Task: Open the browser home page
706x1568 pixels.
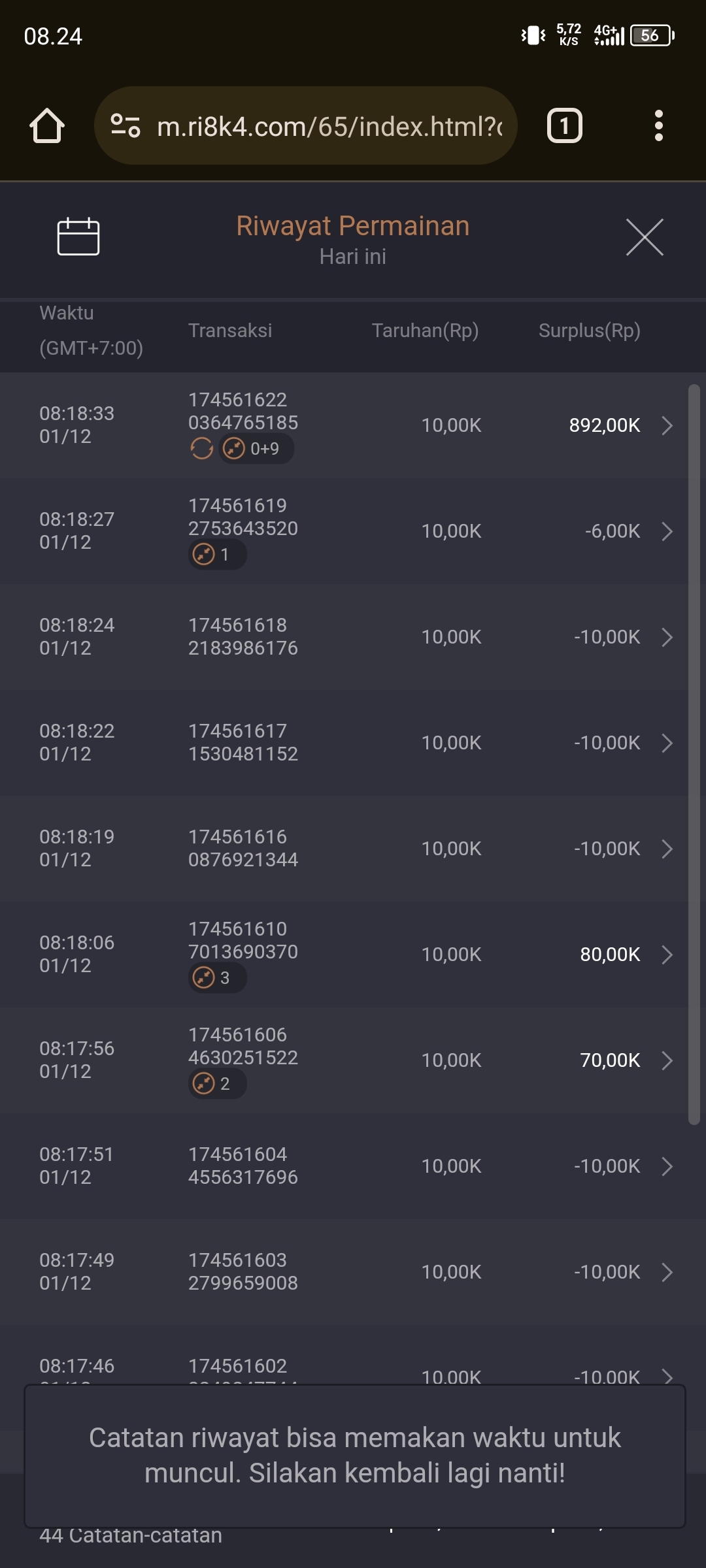Action: click(x=47, y=125)
